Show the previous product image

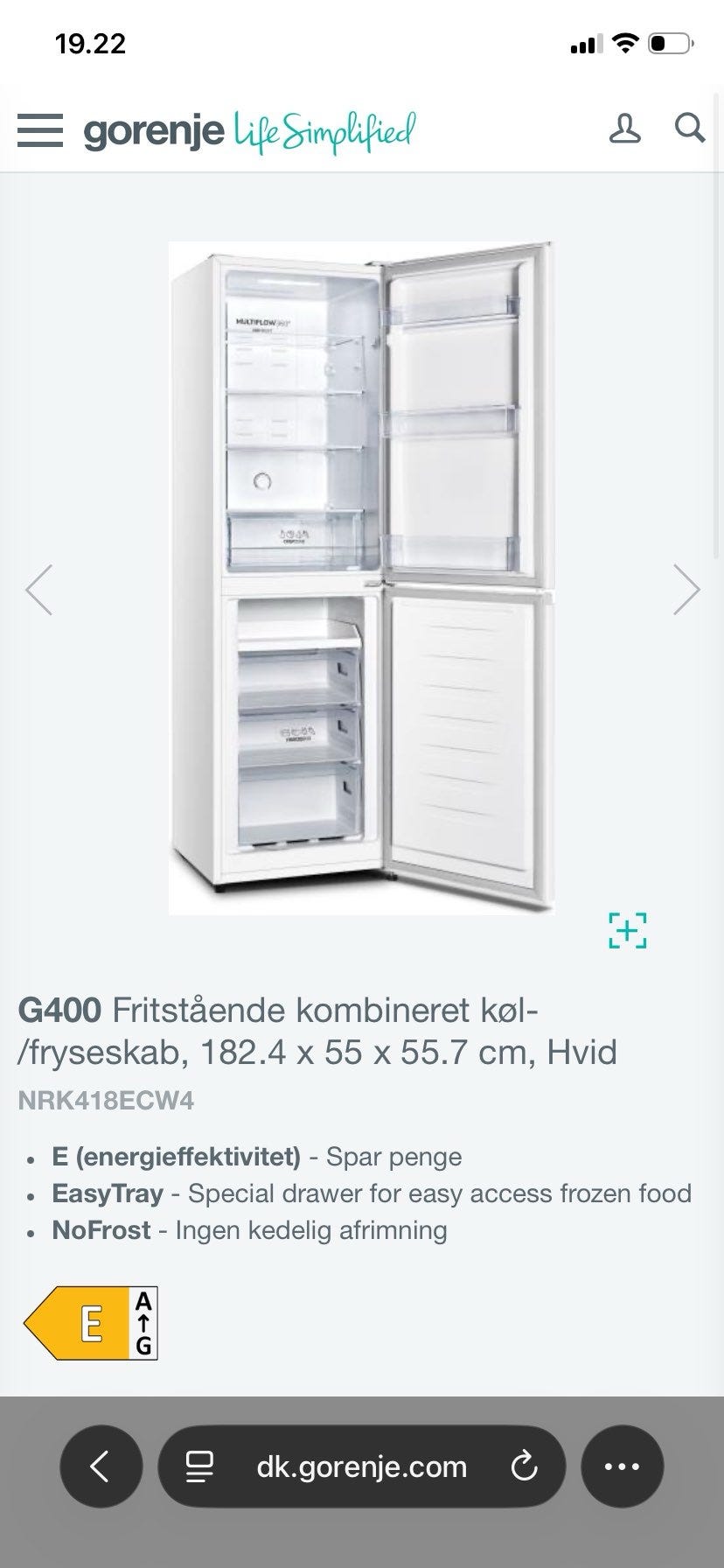coord(39,590)
